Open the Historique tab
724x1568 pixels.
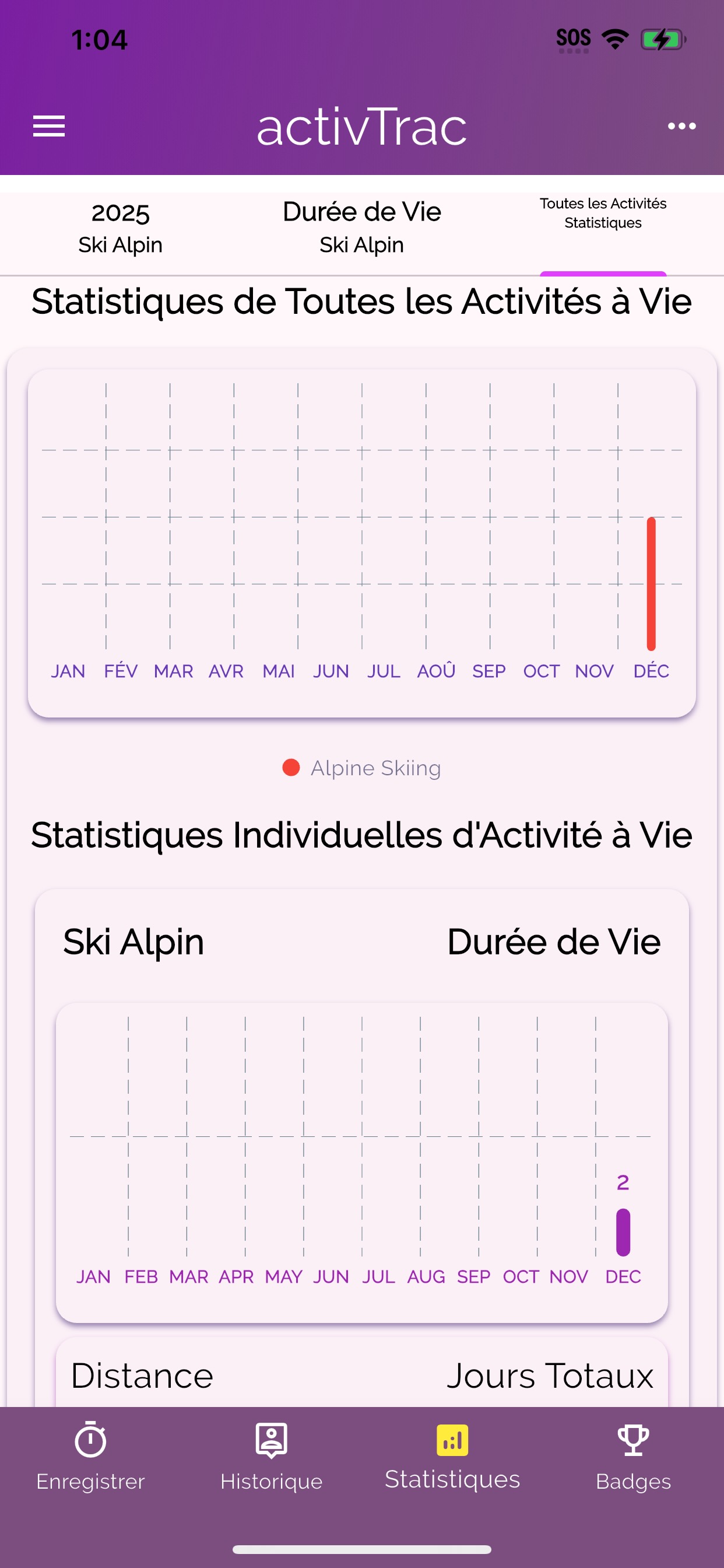tap(271, 1455)
